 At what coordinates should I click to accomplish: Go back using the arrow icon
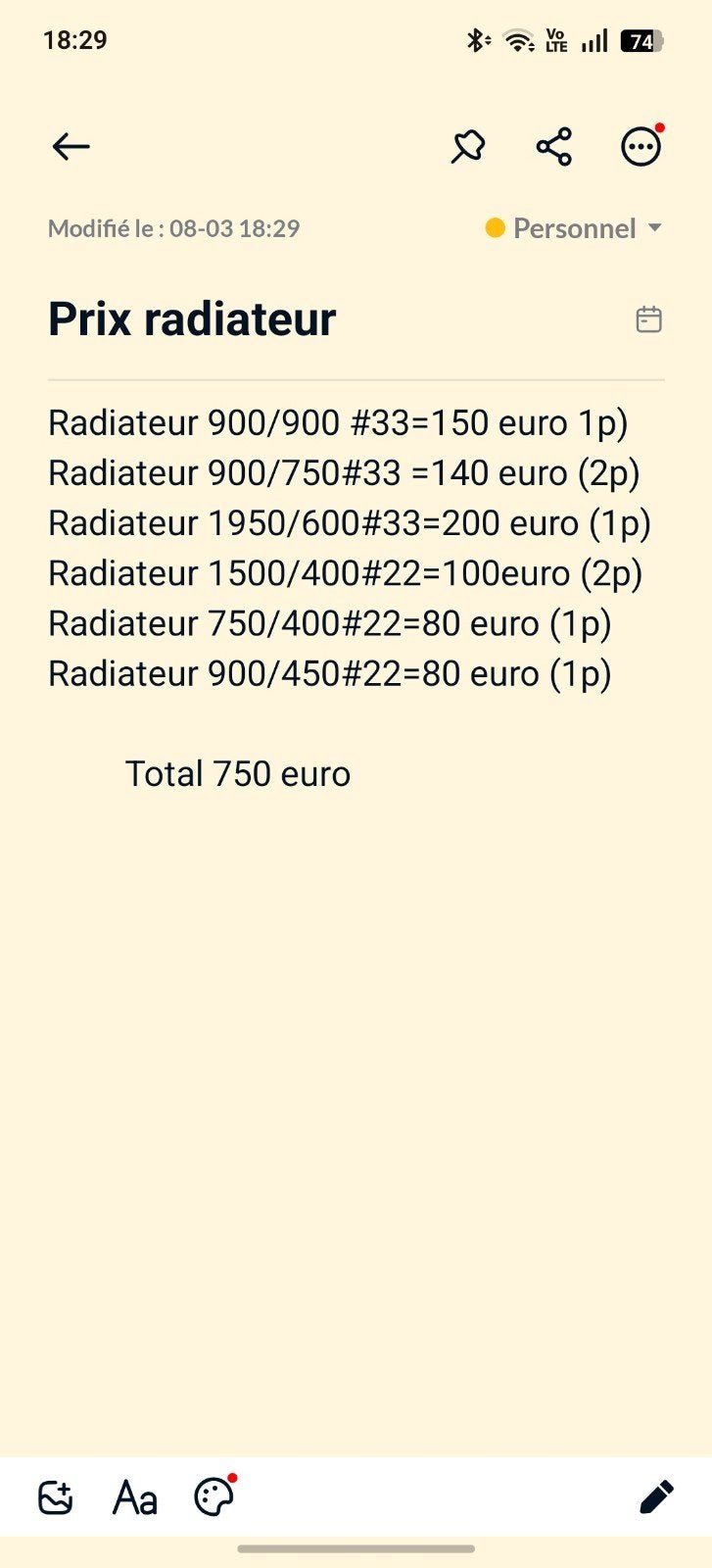tap(71, 147)
